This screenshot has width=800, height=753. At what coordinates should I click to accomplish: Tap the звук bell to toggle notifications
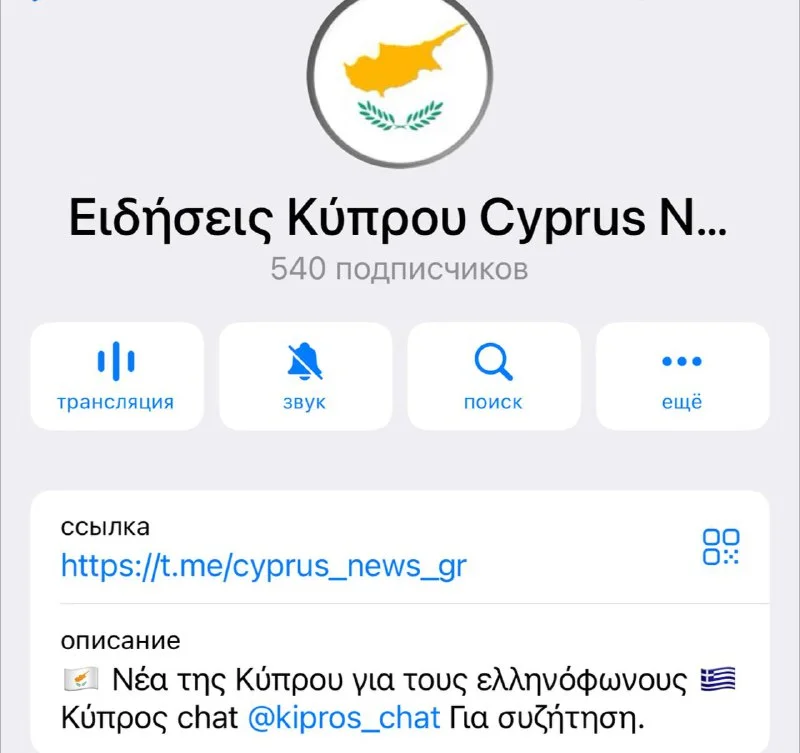[304, 376]
